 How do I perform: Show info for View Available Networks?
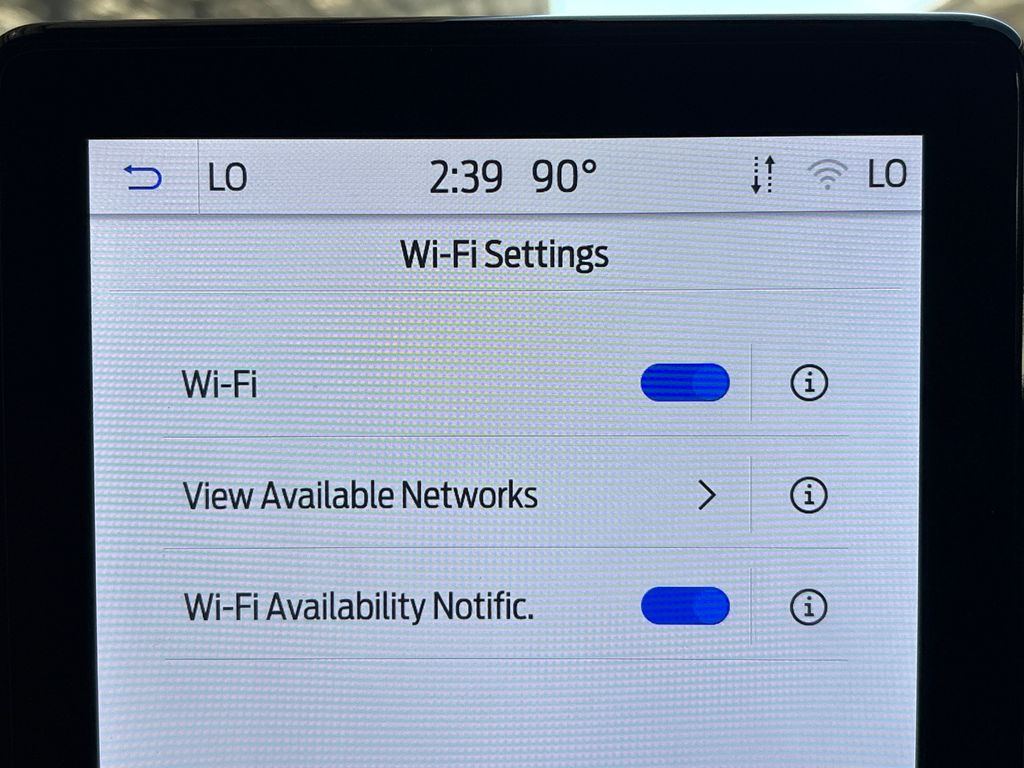[809, 495]
